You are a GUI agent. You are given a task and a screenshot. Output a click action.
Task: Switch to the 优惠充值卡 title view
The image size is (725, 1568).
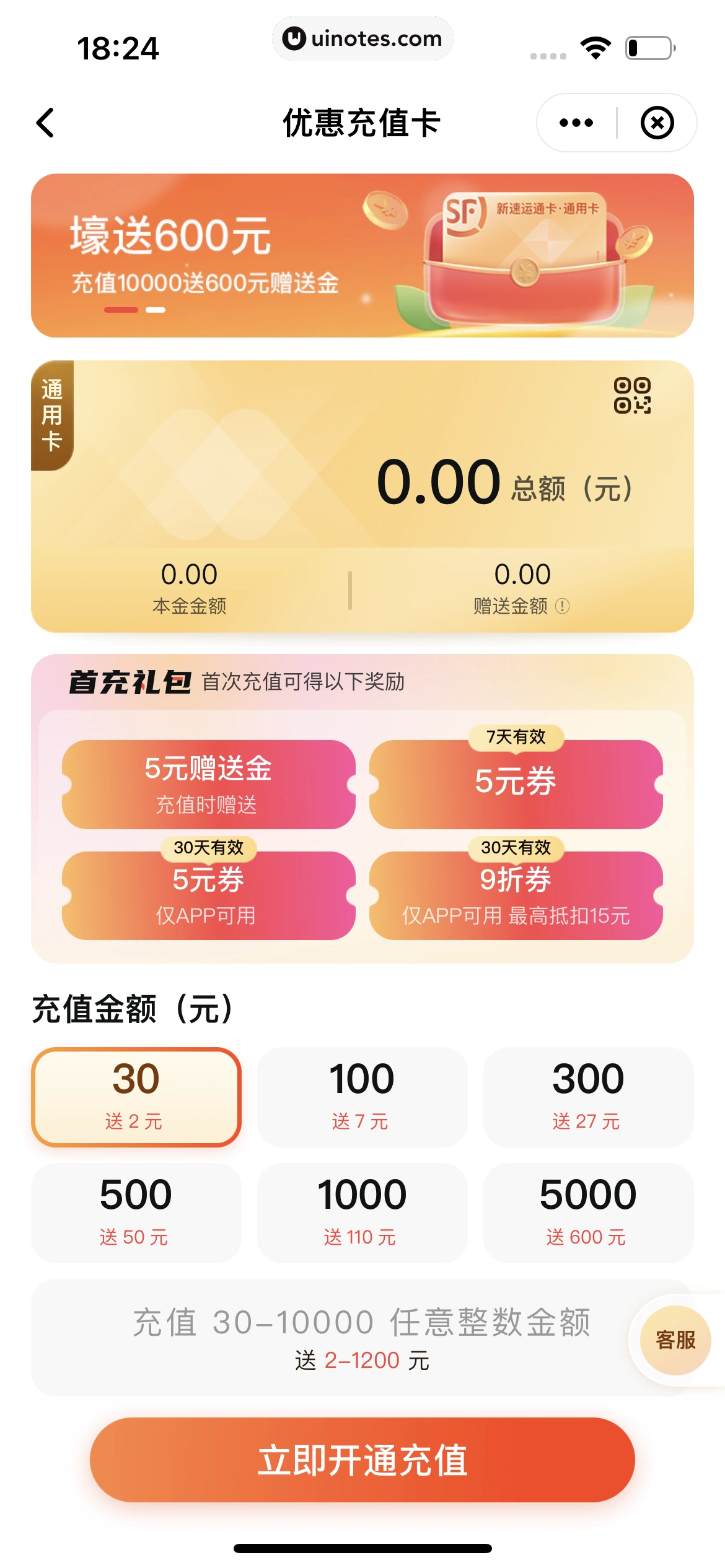(362, 123)
